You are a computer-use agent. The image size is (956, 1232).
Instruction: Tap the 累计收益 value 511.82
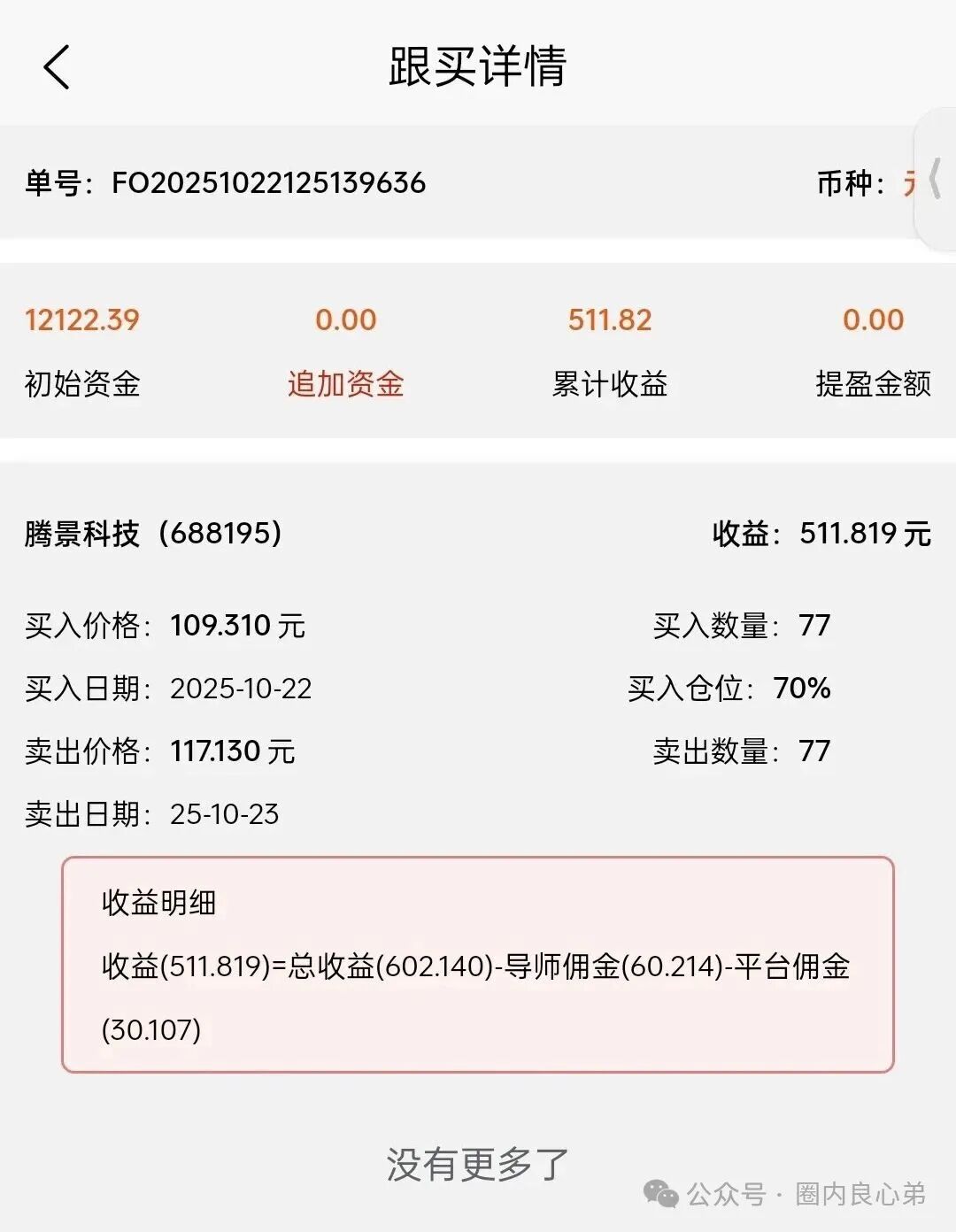tap(608, 320)
